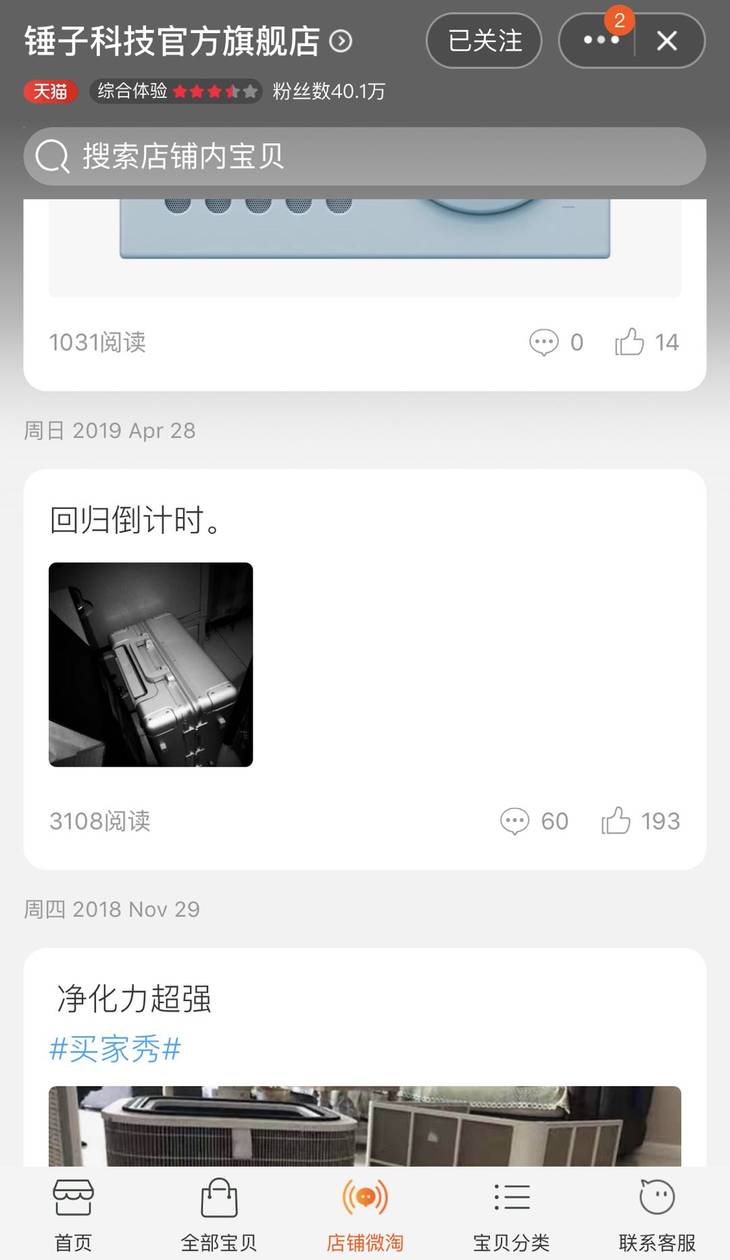Like the 回归倒计时 post
The height and width of the screenshot is (1260, 730).
pyautogui.click(x=640, y=822)
